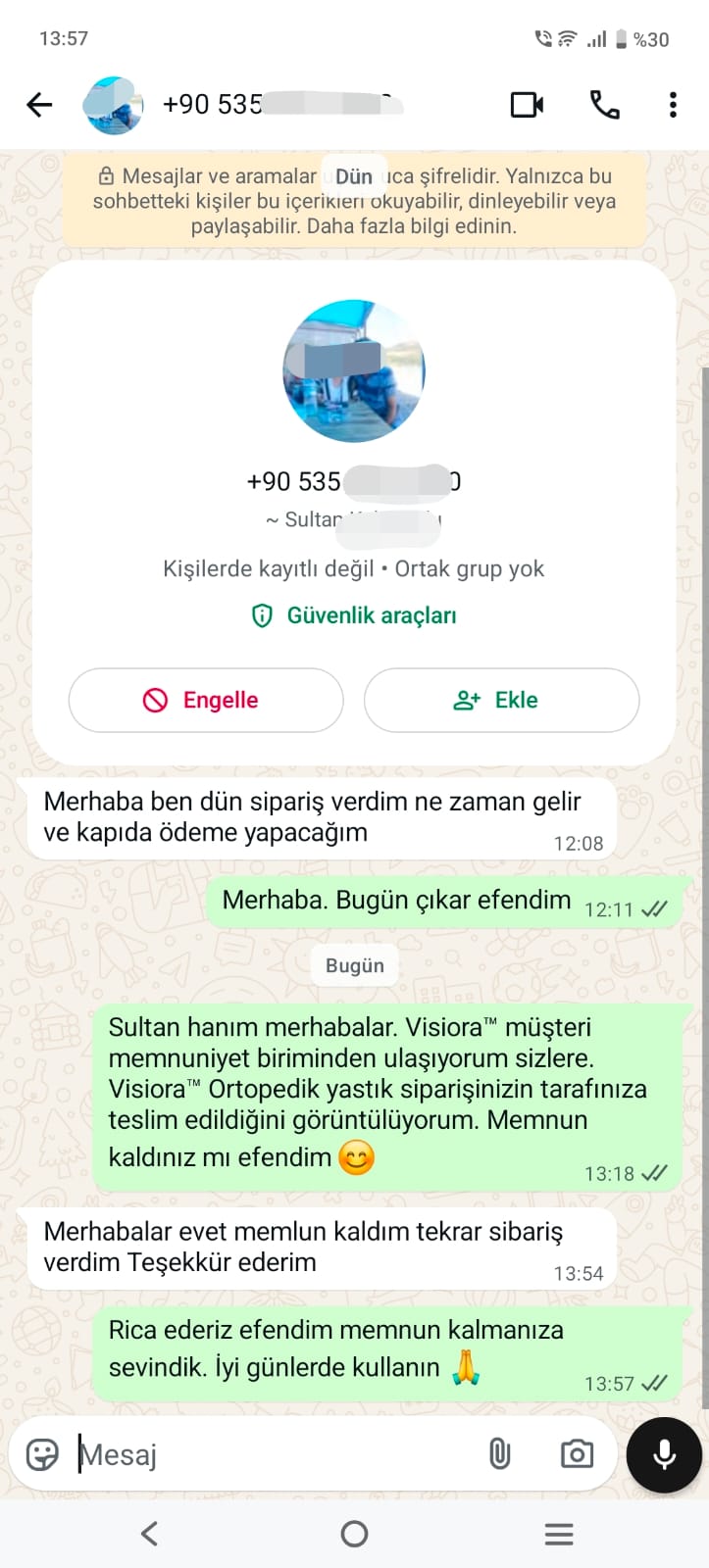Open the emoji and sticker picker

pos(42,1454)
